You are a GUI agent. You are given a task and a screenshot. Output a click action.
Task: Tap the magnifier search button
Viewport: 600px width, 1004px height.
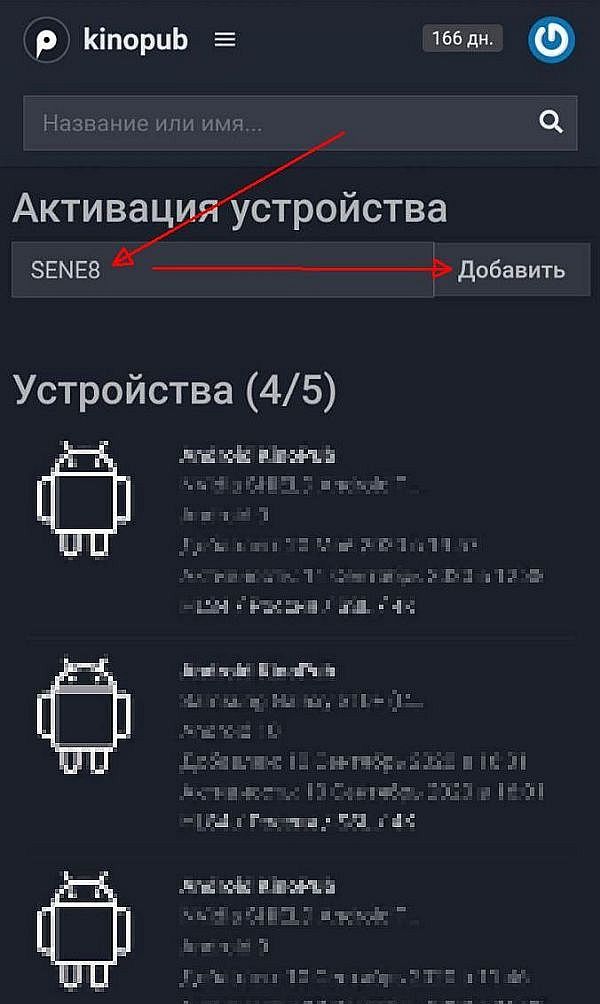pos(551,123)
